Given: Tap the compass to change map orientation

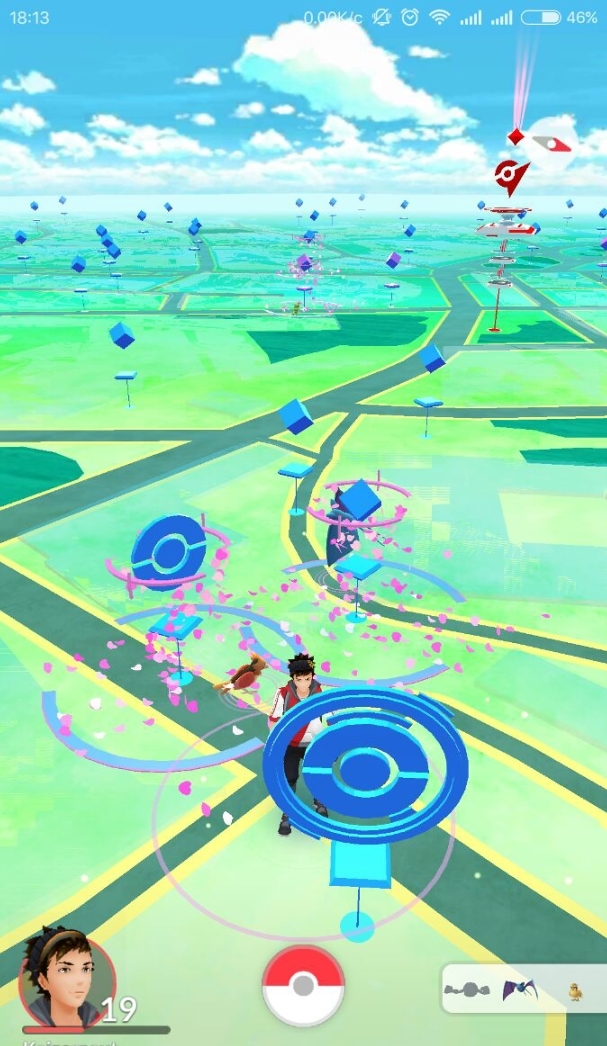Looking at the screenshot, I should point(549,145).
